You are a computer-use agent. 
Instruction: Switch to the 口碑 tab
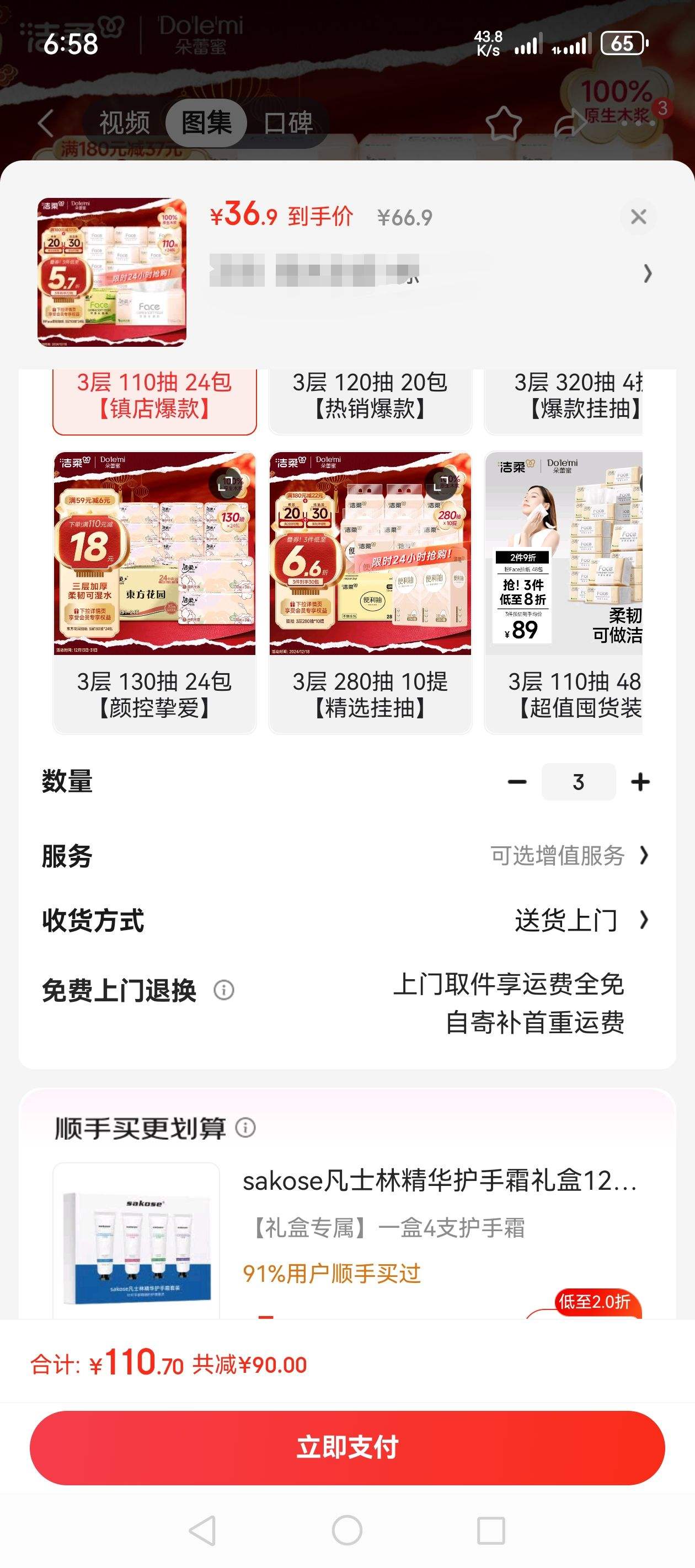[x=288, y=124]
